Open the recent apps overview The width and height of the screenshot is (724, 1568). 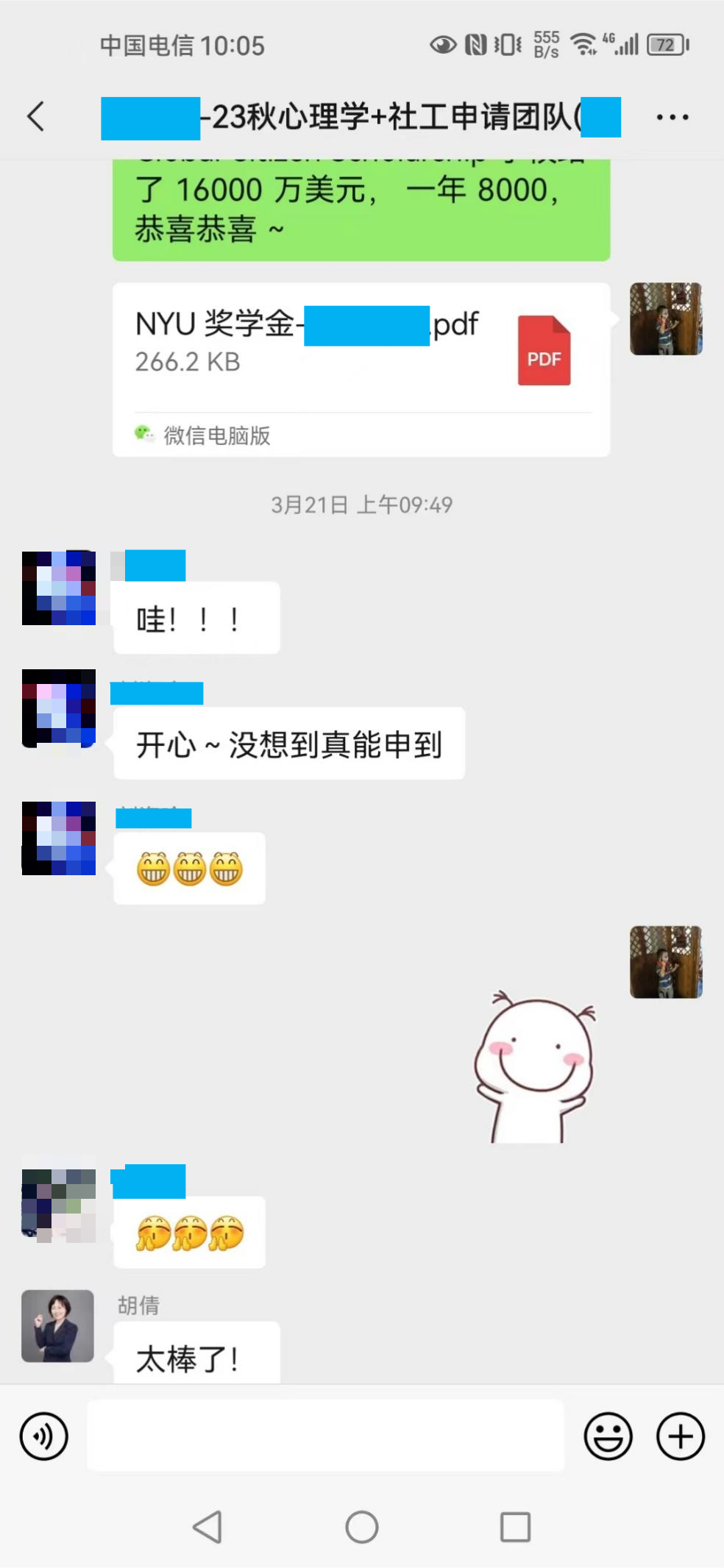click(x=515, y=1527)
